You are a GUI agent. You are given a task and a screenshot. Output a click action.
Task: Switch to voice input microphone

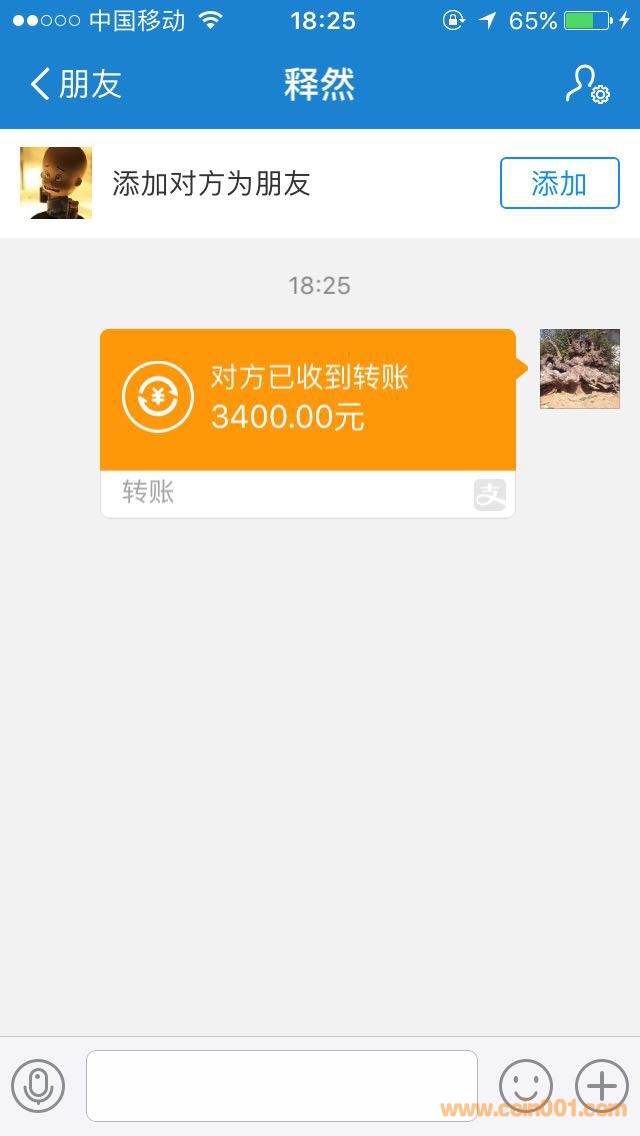click(38, 1086)
